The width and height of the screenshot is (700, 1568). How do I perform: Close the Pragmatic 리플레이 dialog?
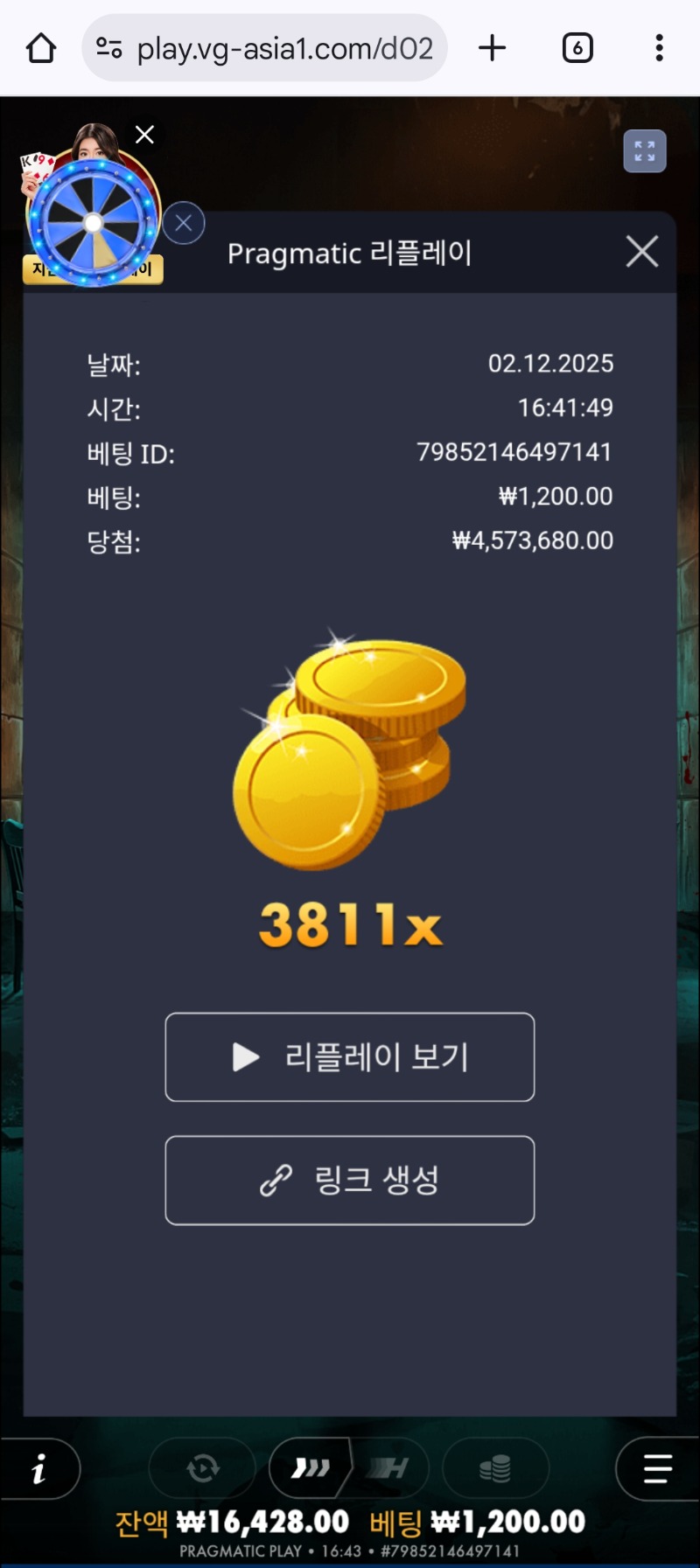click(x=642, y=252)
